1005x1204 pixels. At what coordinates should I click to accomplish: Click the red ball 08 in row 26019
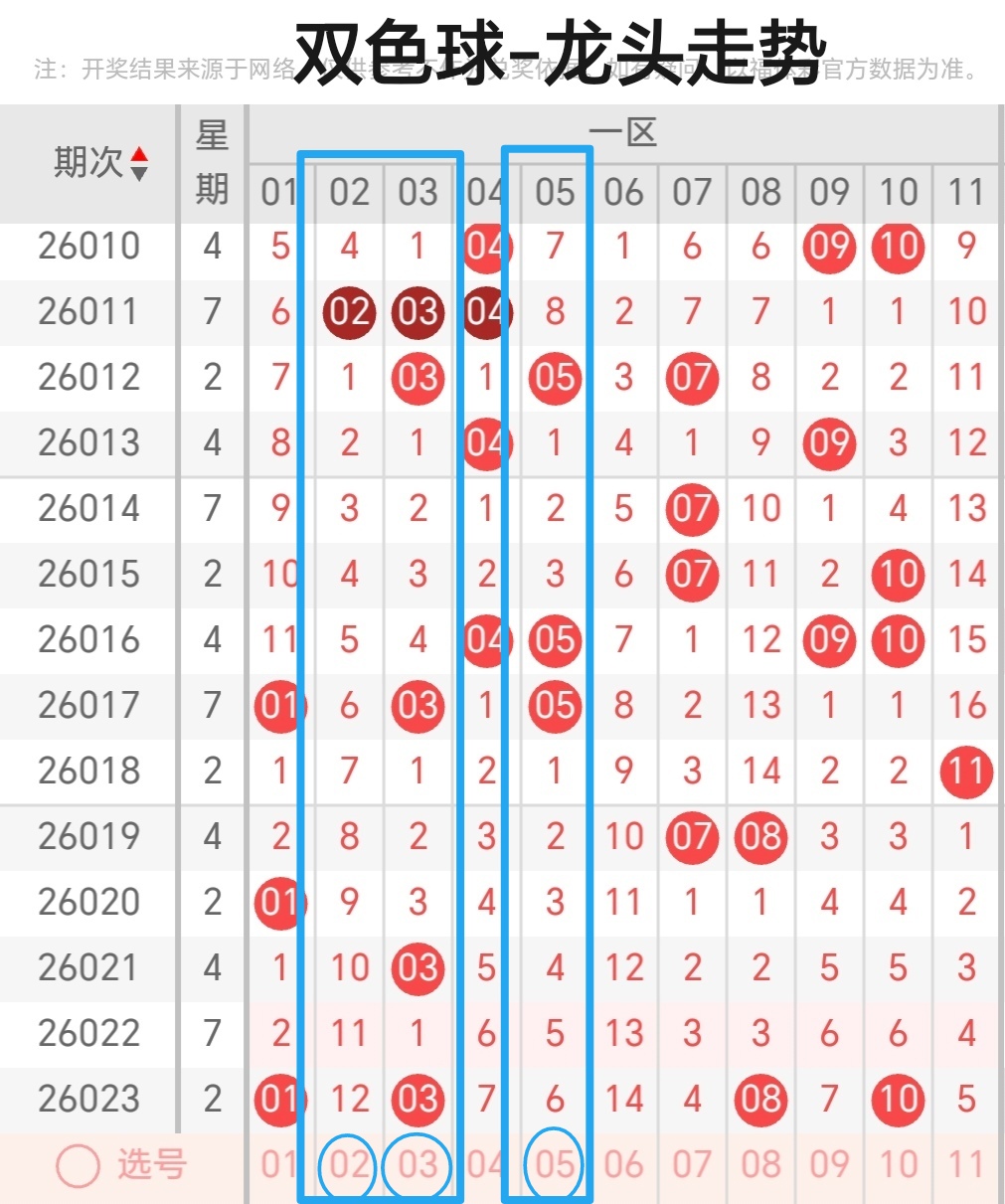[760, 836]
